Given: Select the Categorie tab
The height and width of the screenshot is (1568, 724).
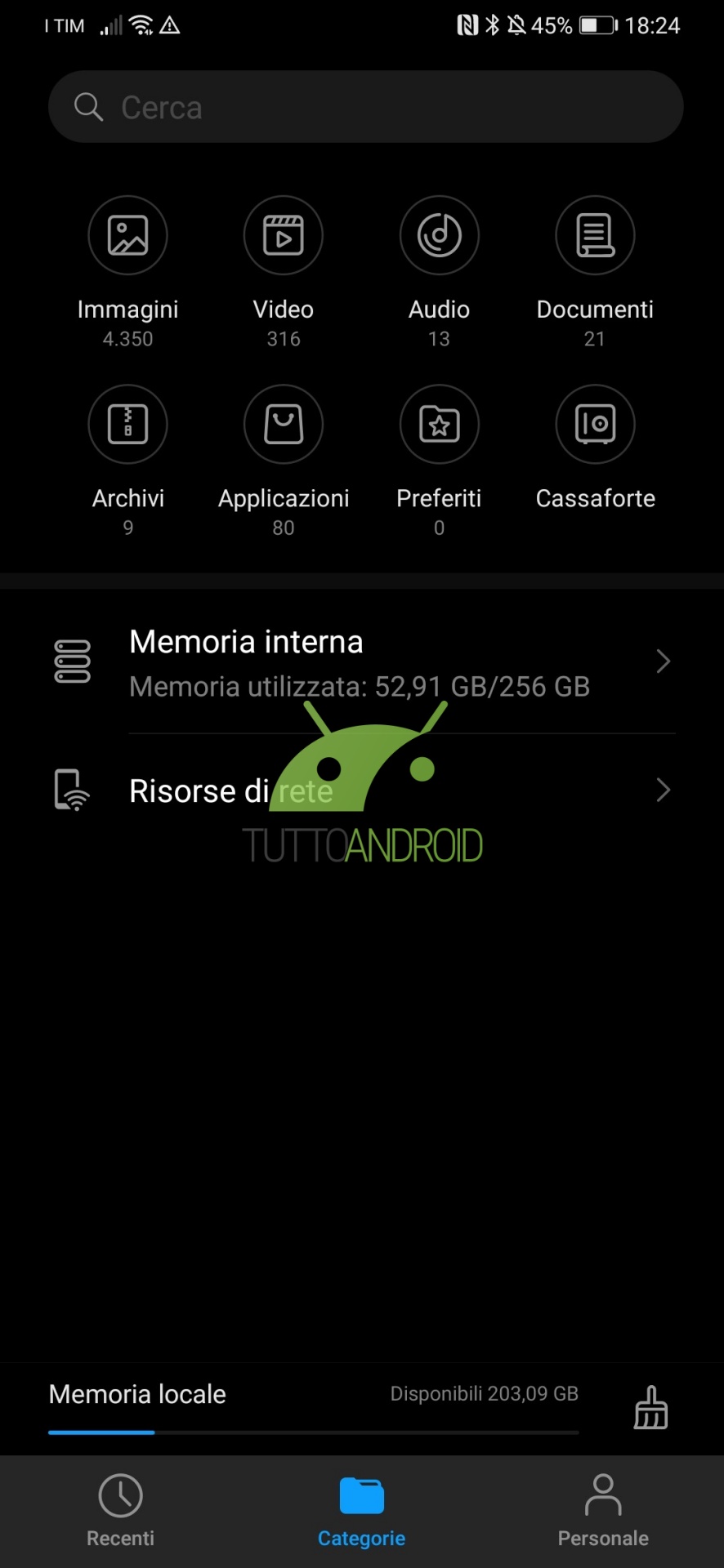Looking at the screenshot, I should coord(362,1512).
